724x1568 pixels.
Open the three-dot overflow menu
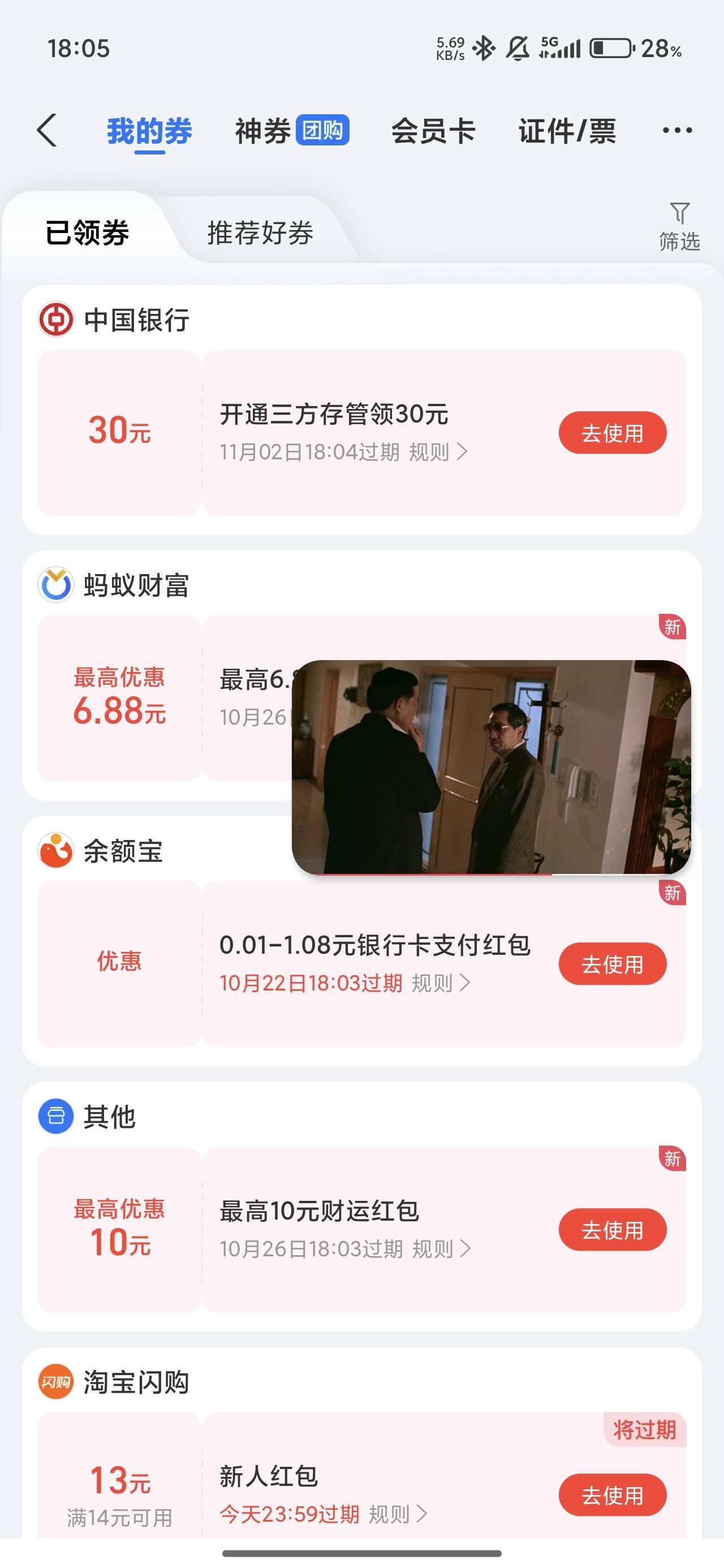(677, 130)
